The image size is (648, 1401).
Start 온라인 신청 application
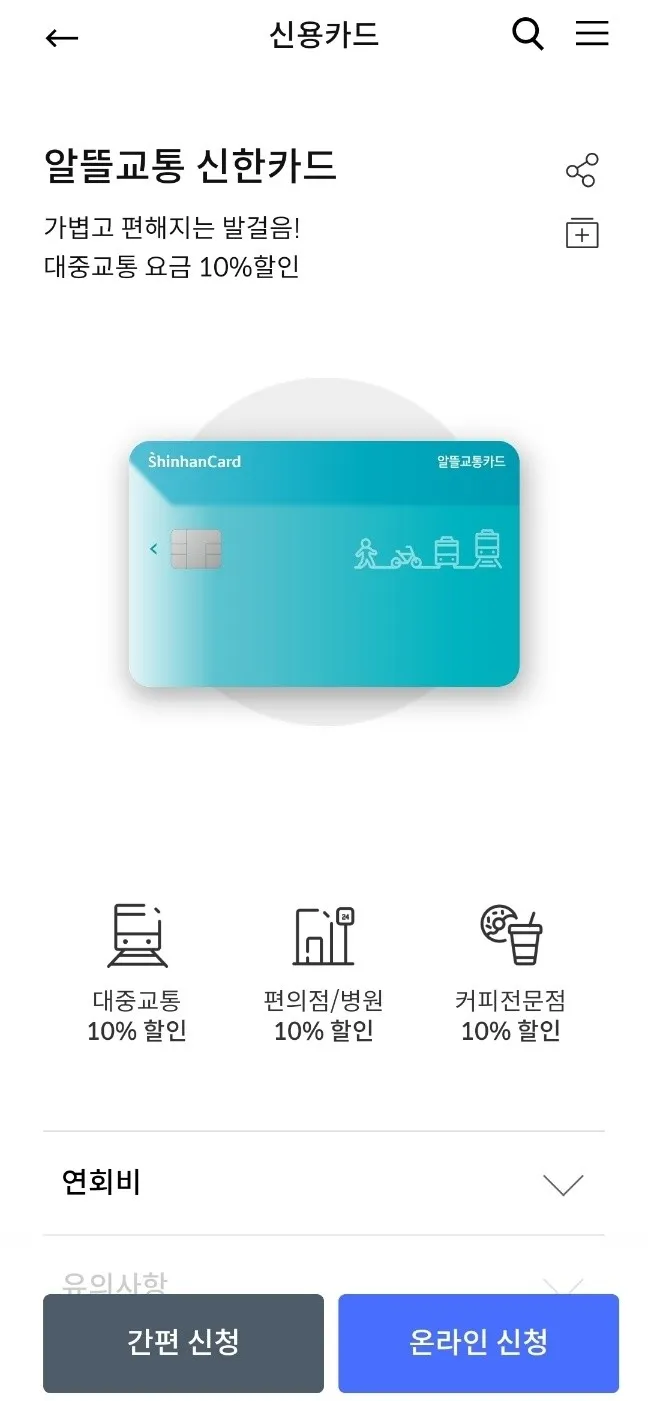[x=478, y=1343]
